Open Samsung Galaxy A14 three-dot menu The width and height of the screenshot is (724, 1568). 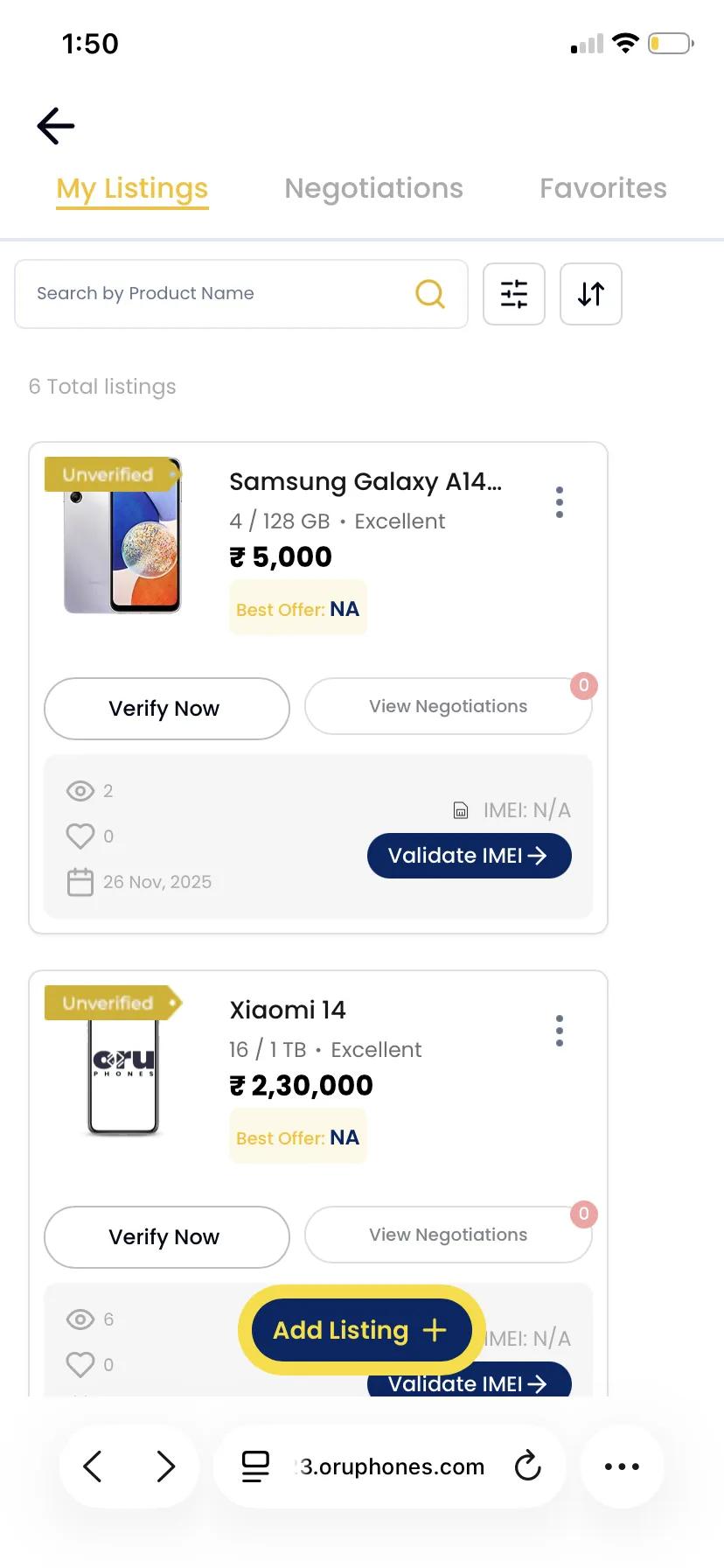(560, 502)
